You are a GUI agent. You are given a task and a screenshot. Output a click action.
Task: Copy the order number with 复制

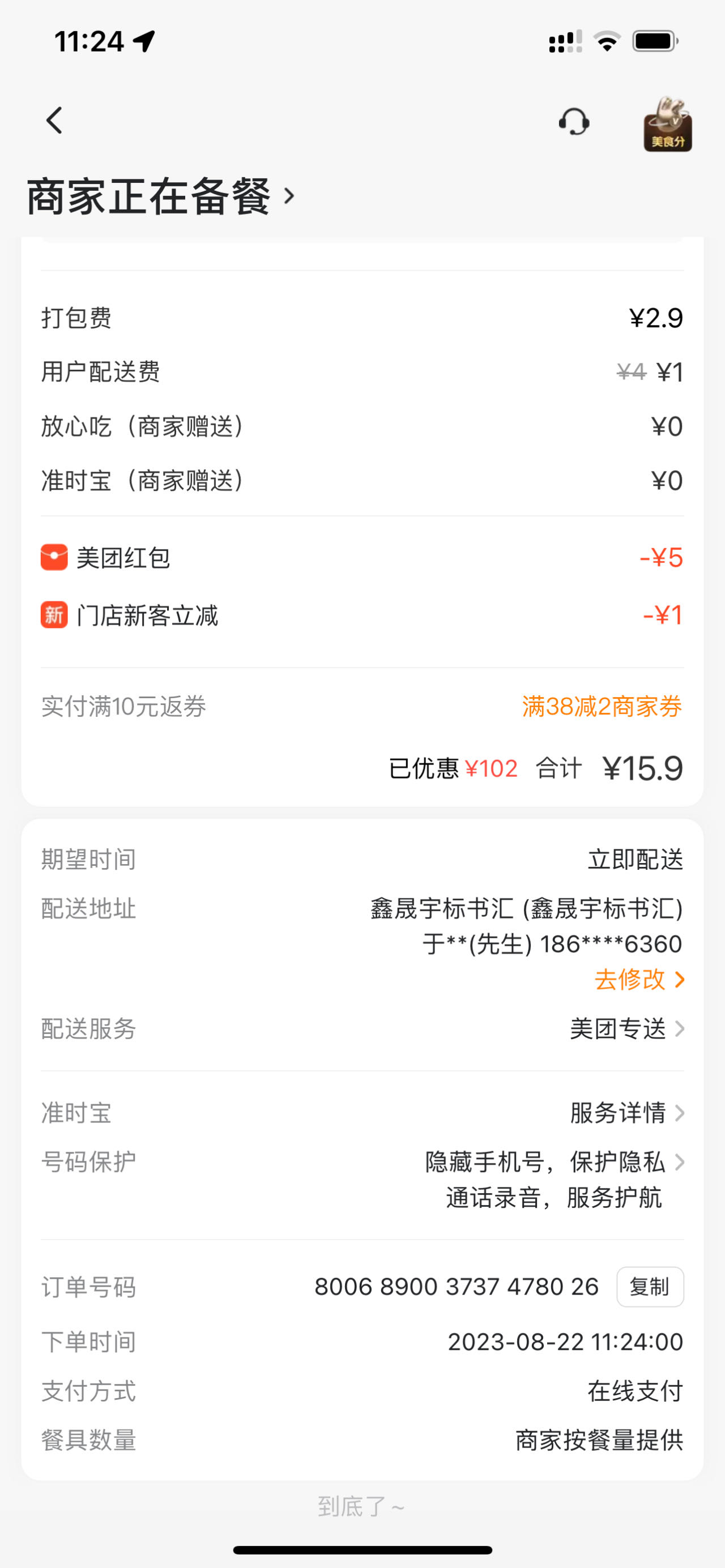point(650,1287)
